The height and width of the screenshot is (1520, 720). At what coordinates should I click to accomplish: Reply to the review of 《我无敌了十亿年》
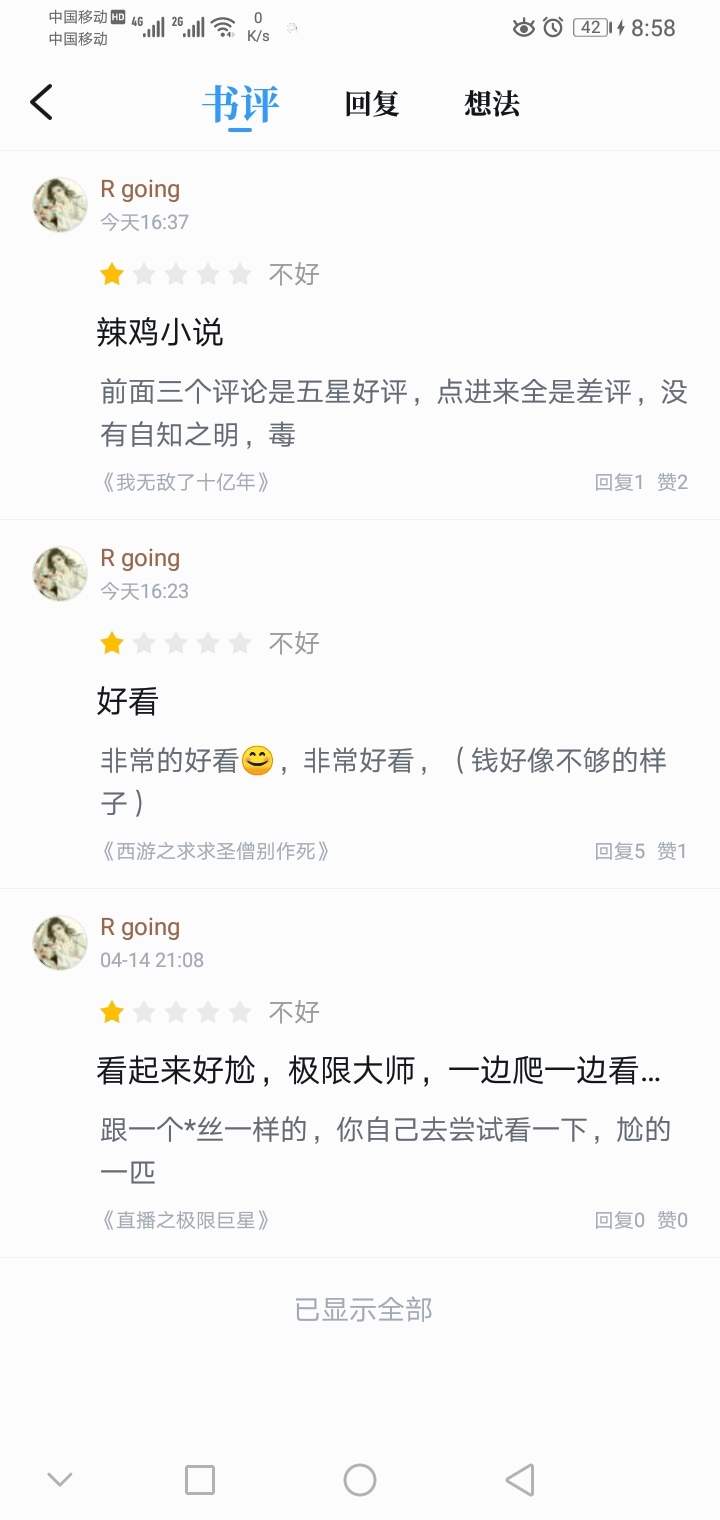(x=619, y=482)
